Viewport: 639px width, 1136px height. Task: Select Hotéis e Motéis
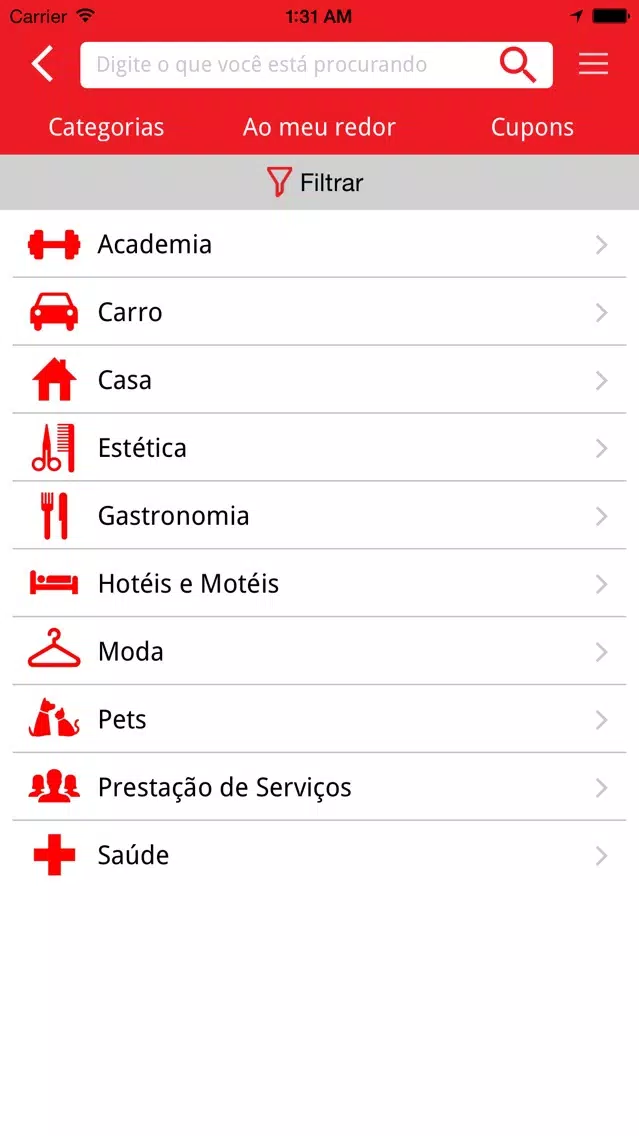coord(320,583)
